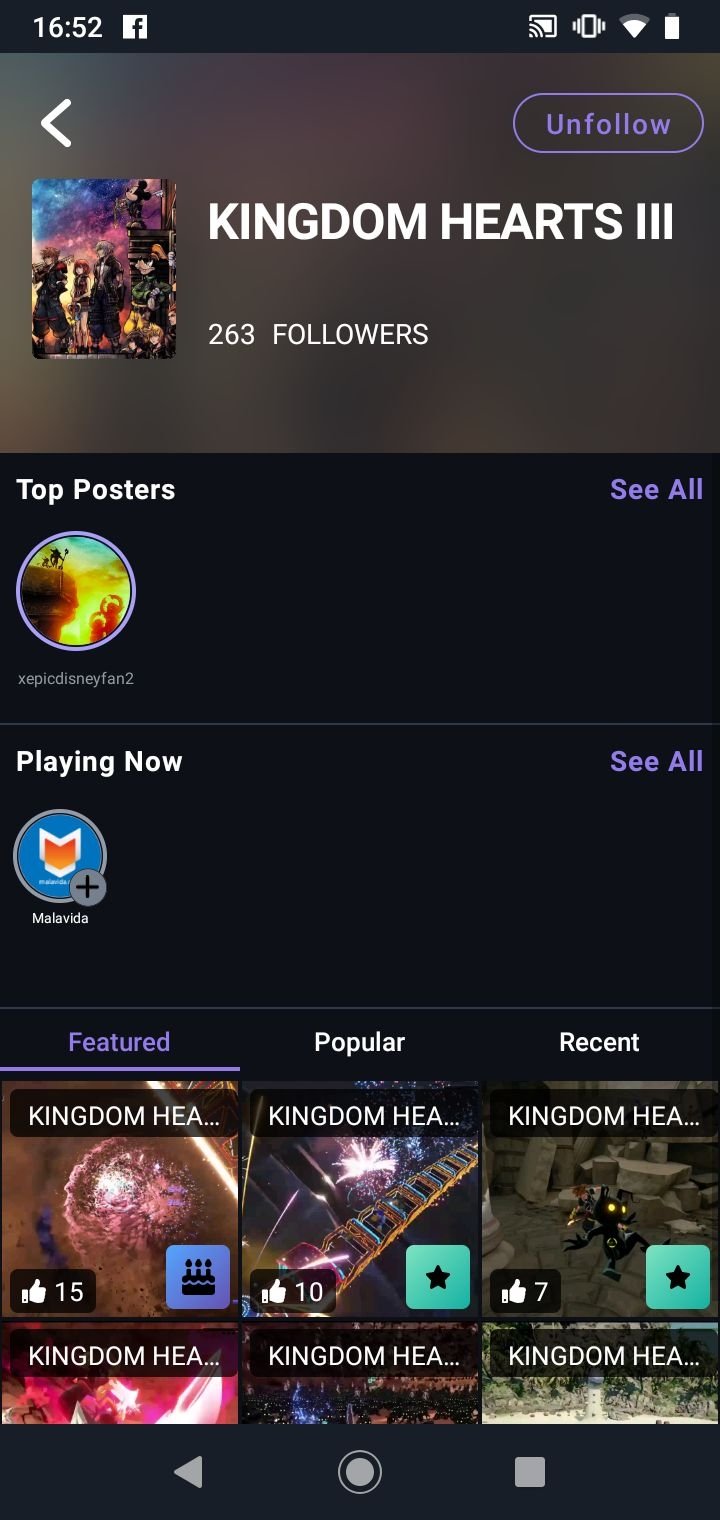Open the clip with 15 likes
Viewport: 720px width, 1520px height.
click(x=119, y=1200)
